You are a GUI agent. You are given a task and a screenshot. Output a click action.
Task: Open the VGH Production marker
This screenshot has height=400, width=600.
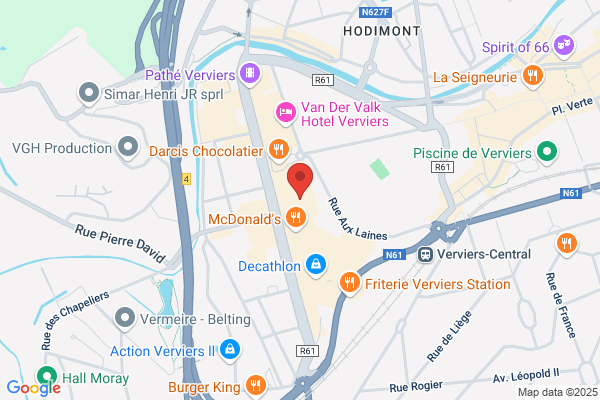128,147
